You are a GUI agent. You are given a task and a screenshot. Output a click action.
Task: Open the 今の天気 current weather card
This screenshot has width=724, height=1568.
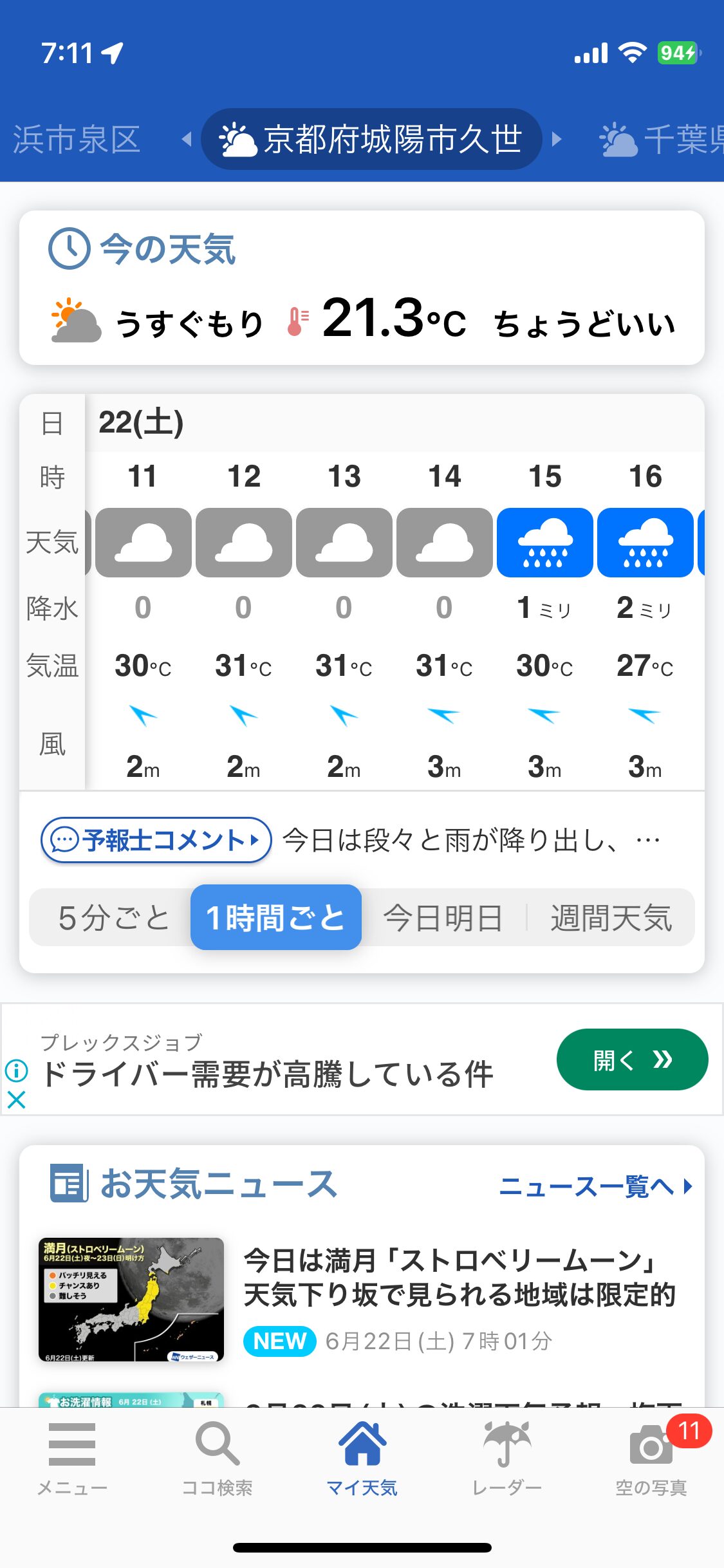362,288
